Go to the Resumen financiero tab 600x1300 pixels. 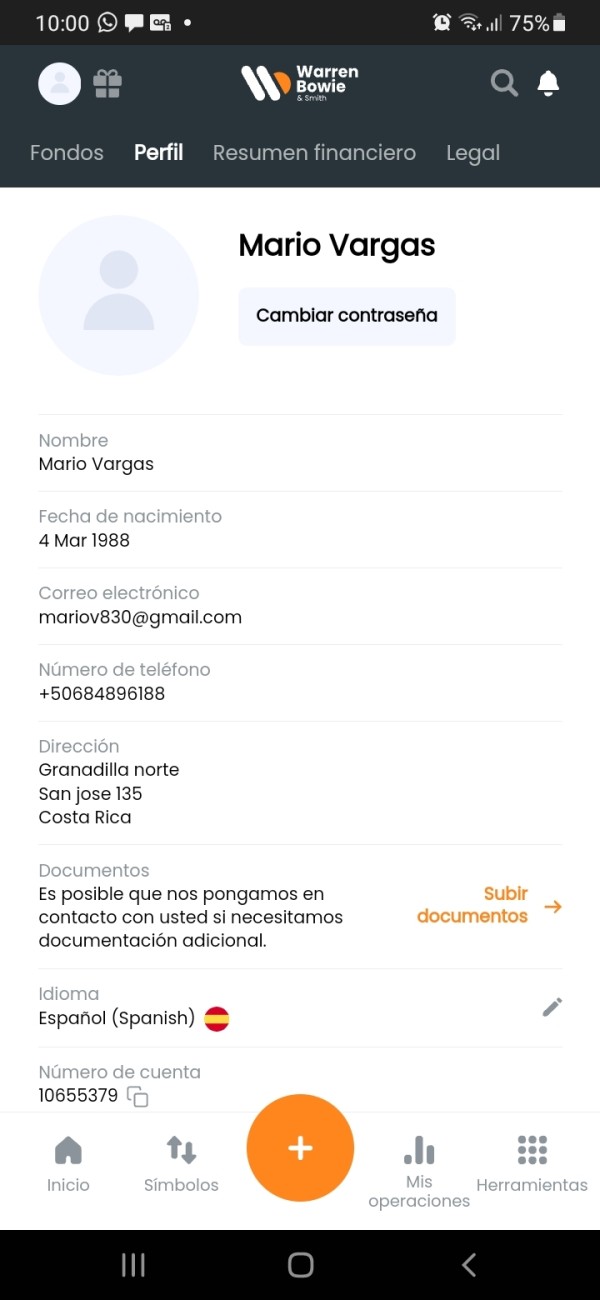pyautogui.click(x=314, y=153)
